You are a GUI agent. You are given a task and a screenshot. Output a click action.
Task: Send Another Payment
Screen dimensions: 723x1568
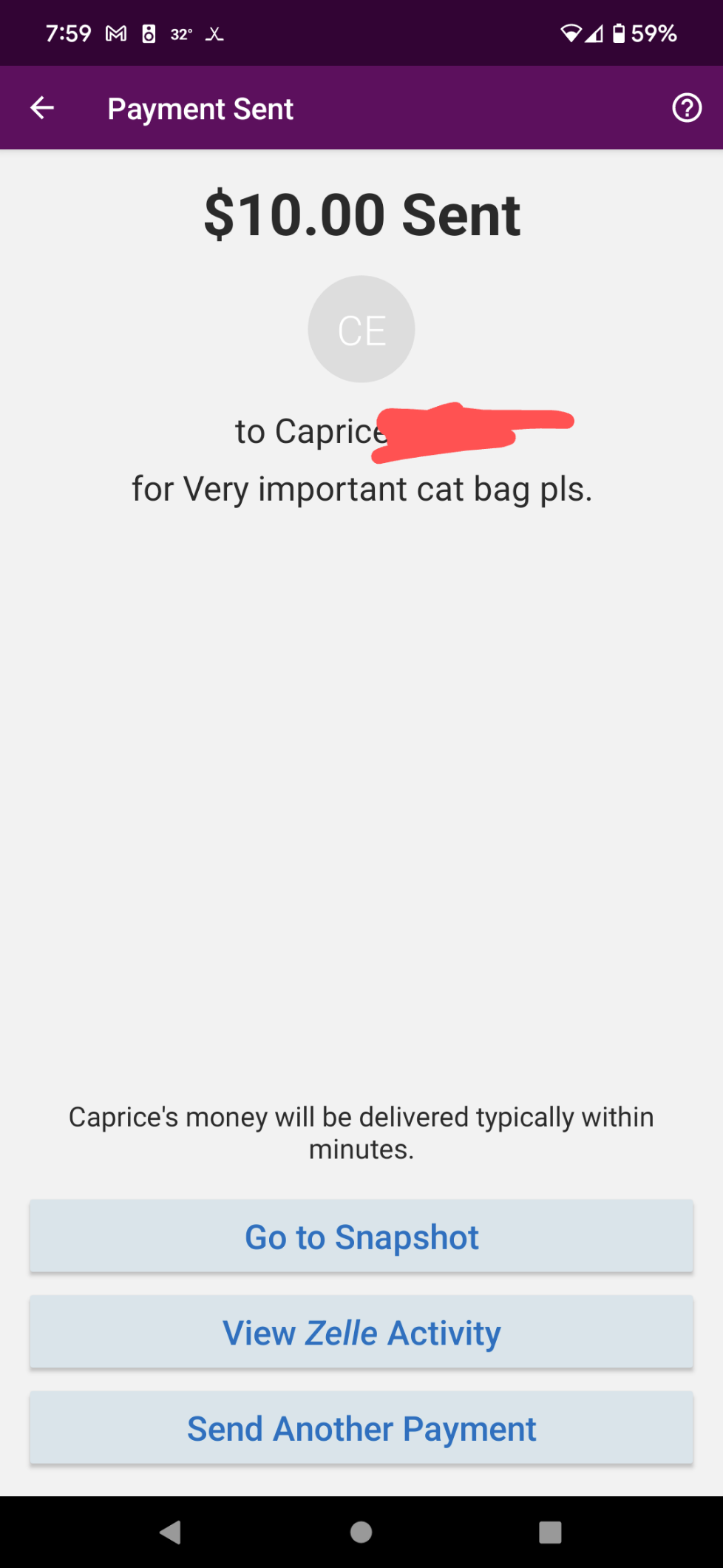361,1428
